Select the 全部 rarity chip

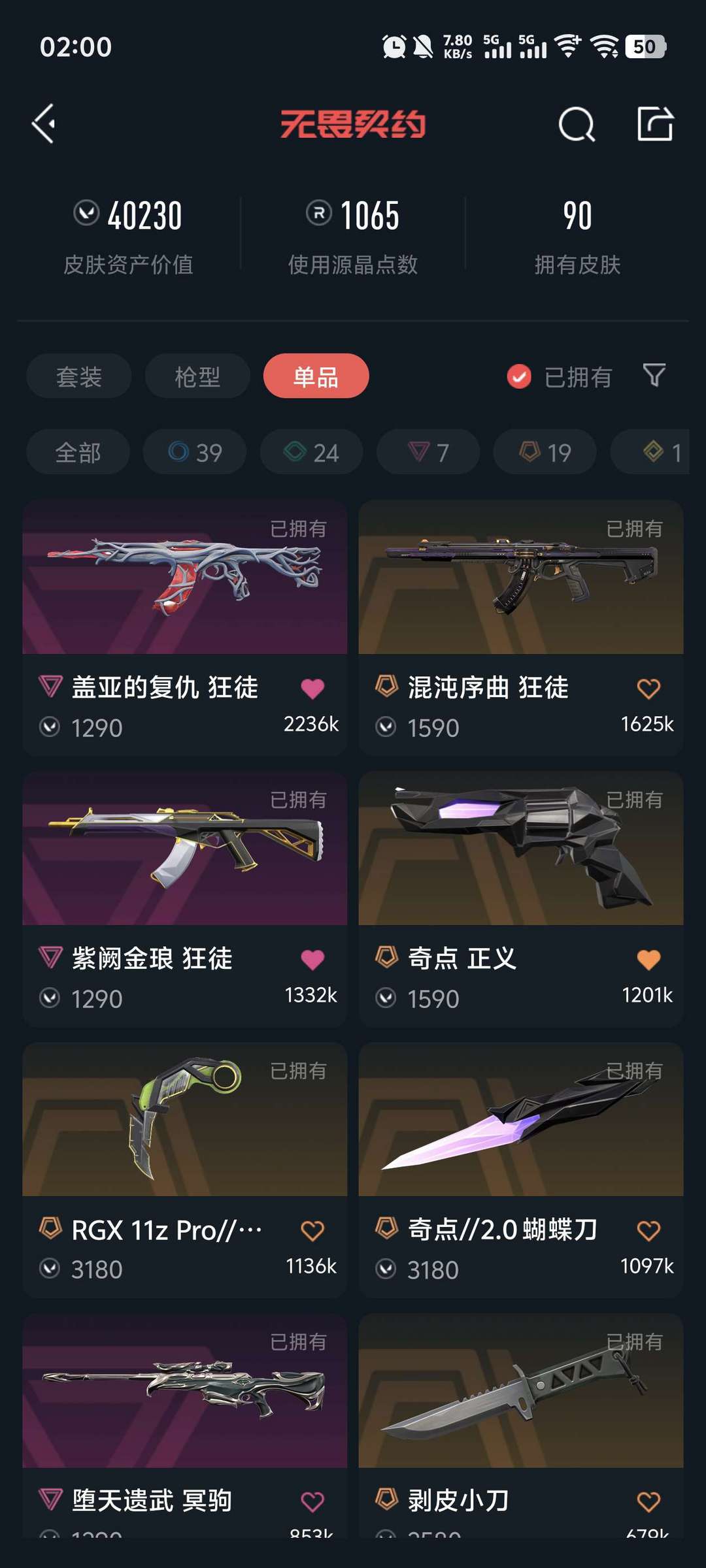(78, 452)
